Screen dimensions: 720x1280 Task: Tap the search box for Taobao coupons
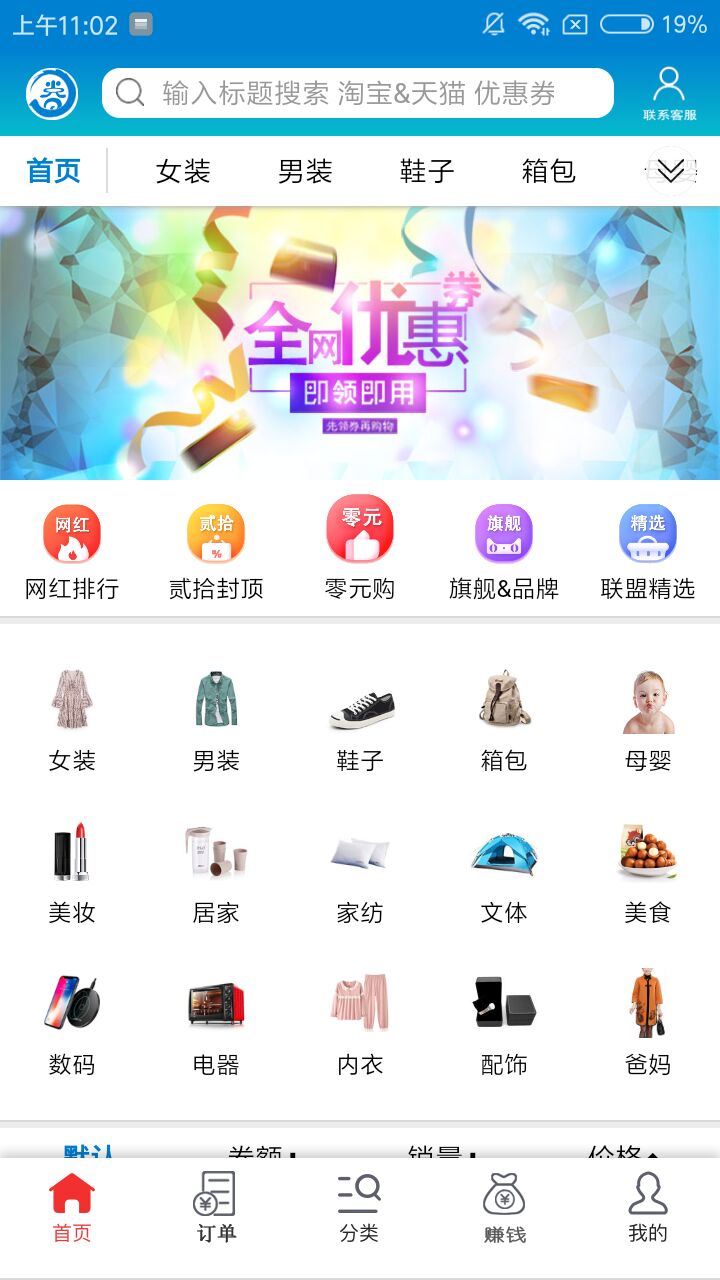(357, 93)
